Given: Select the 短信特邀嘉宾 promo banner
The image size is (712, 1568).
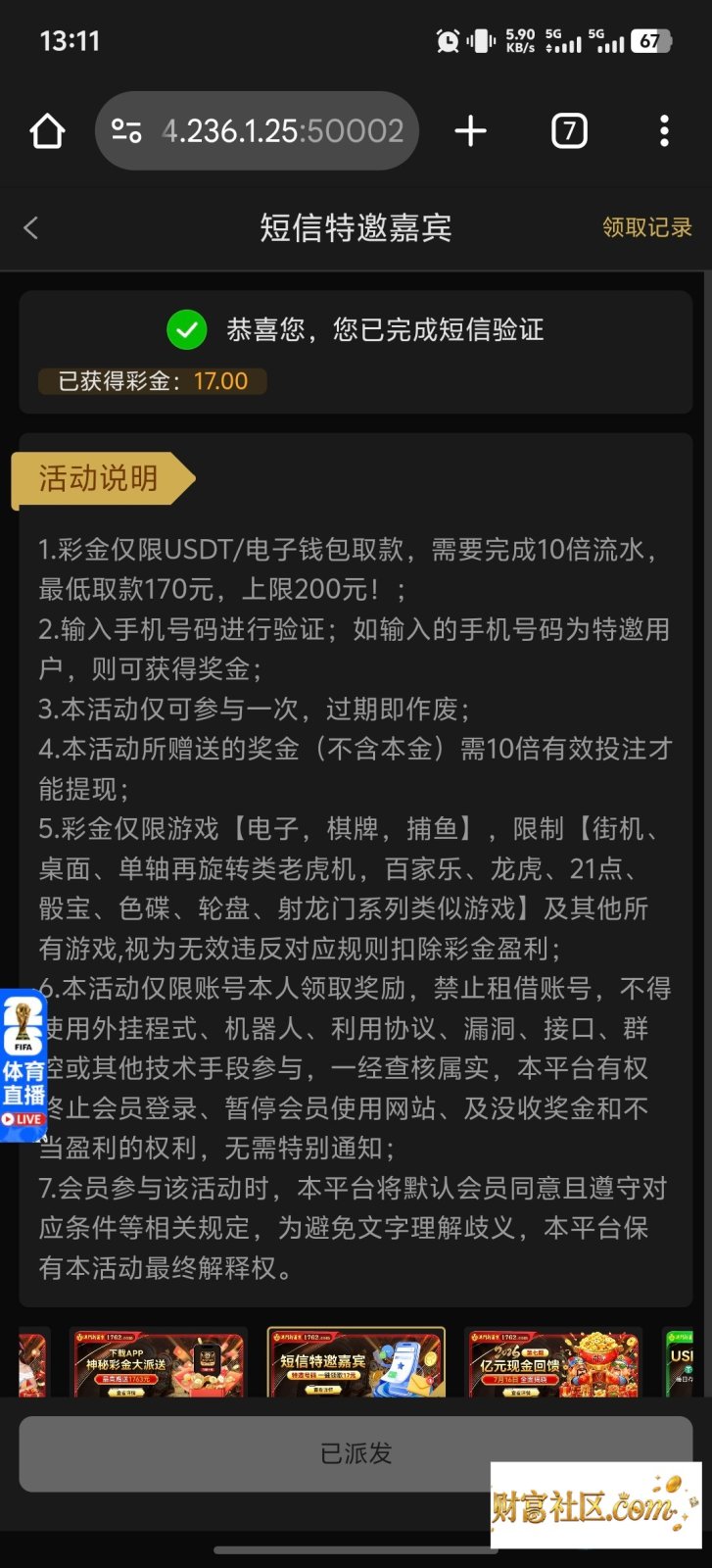Looking at the screenshot, I should [356, 1362].
